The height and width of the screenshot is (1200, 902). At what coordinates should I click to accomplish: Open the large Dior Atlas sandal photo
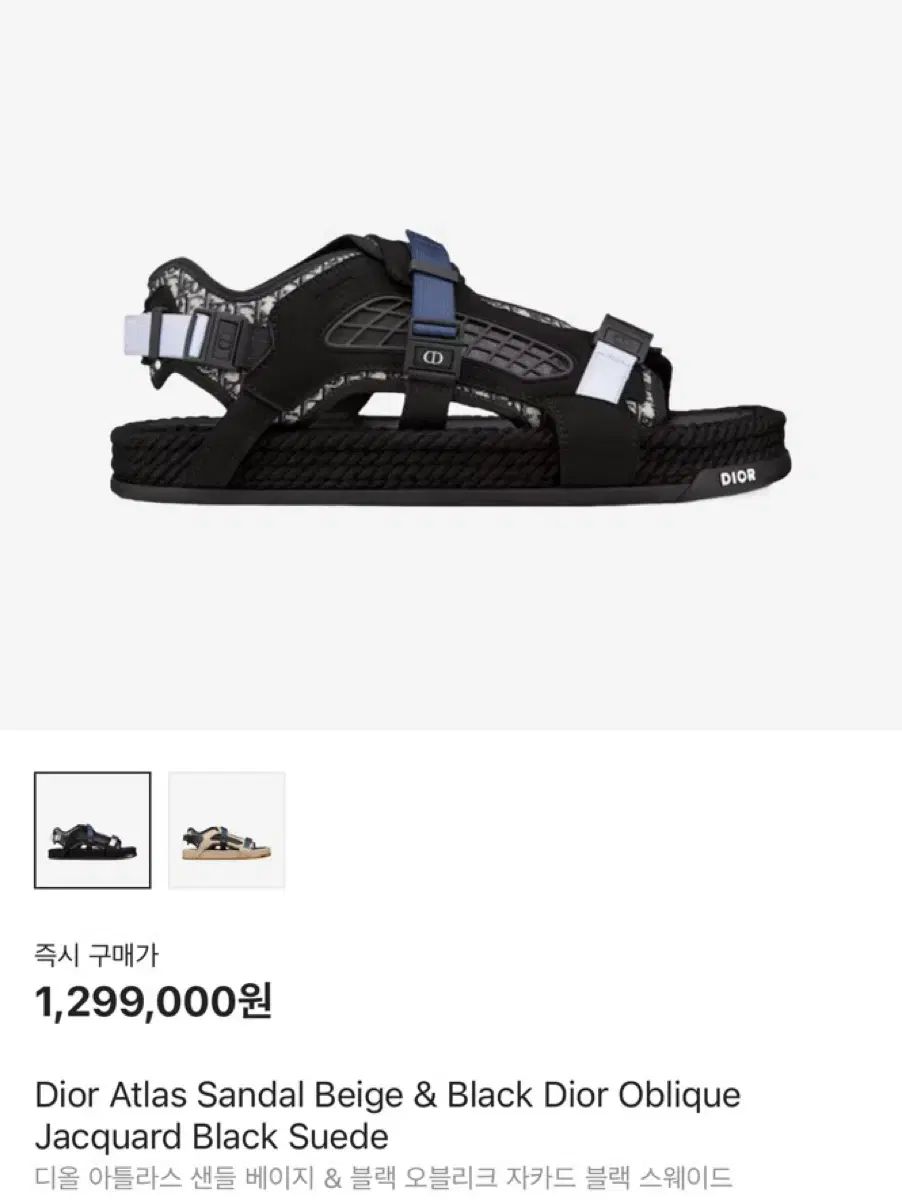(452, 365)
